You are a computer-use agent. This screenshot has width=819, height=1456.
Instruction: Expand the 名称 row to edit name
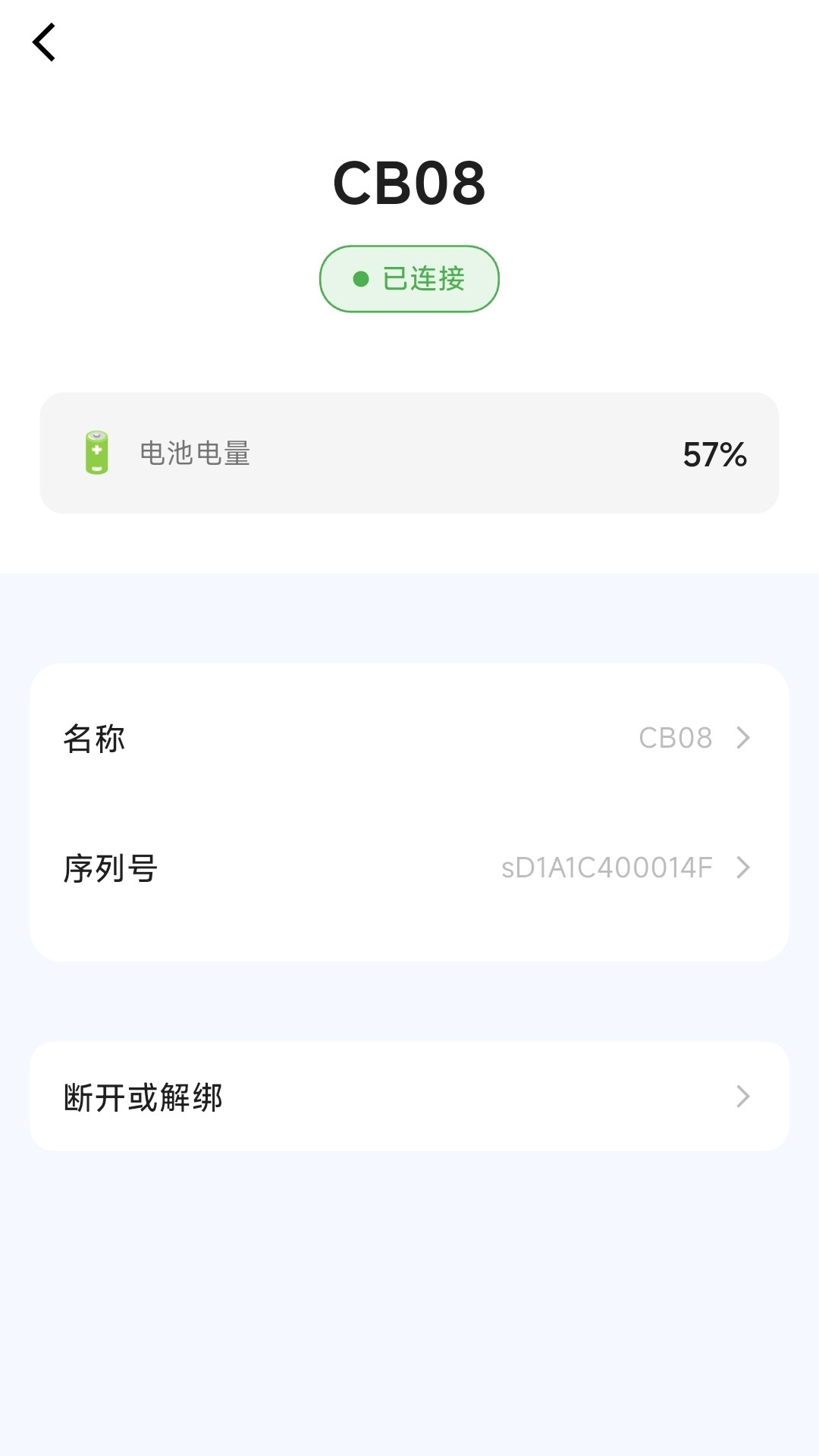click(x=409, y=738)
